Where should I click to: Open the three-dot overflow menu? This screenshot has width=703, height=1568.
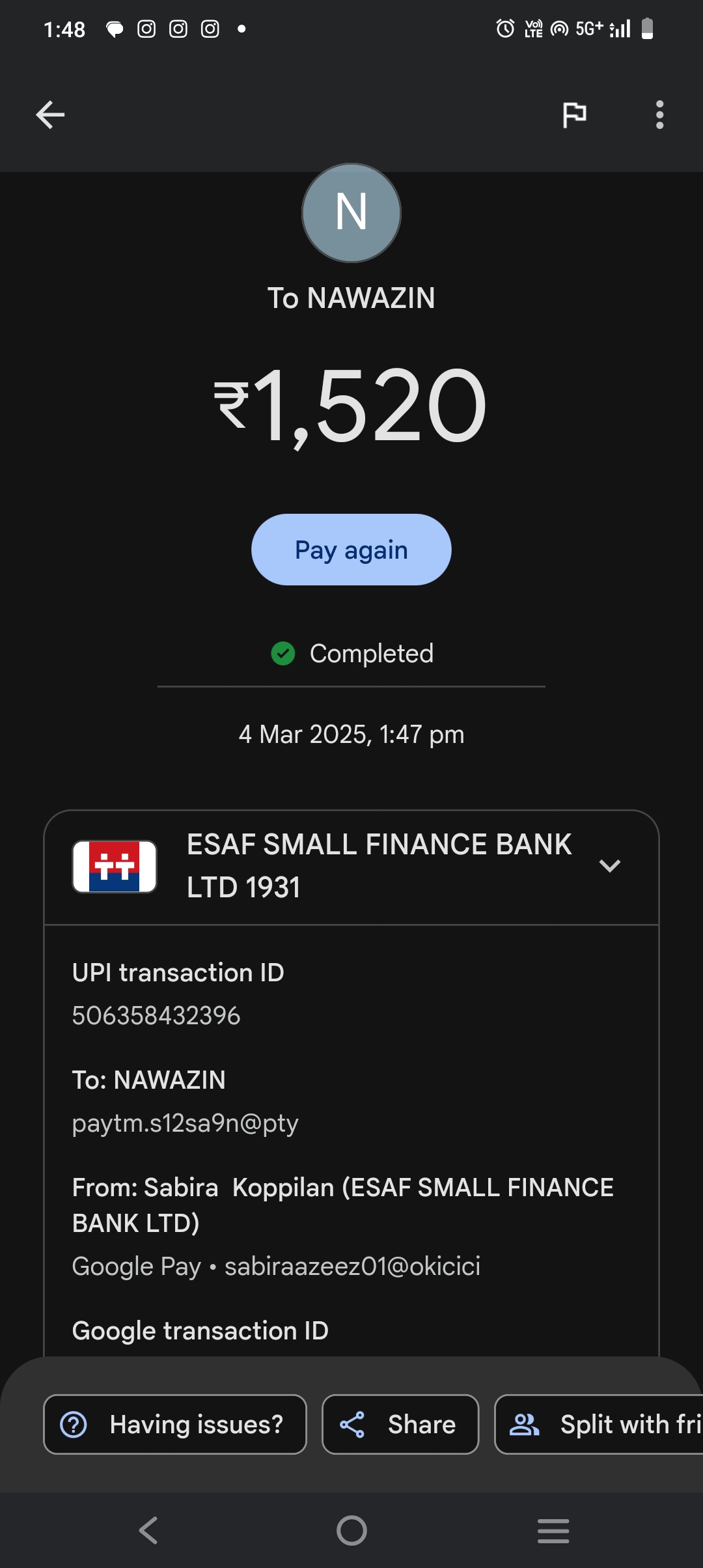click(x=659, y=115)
